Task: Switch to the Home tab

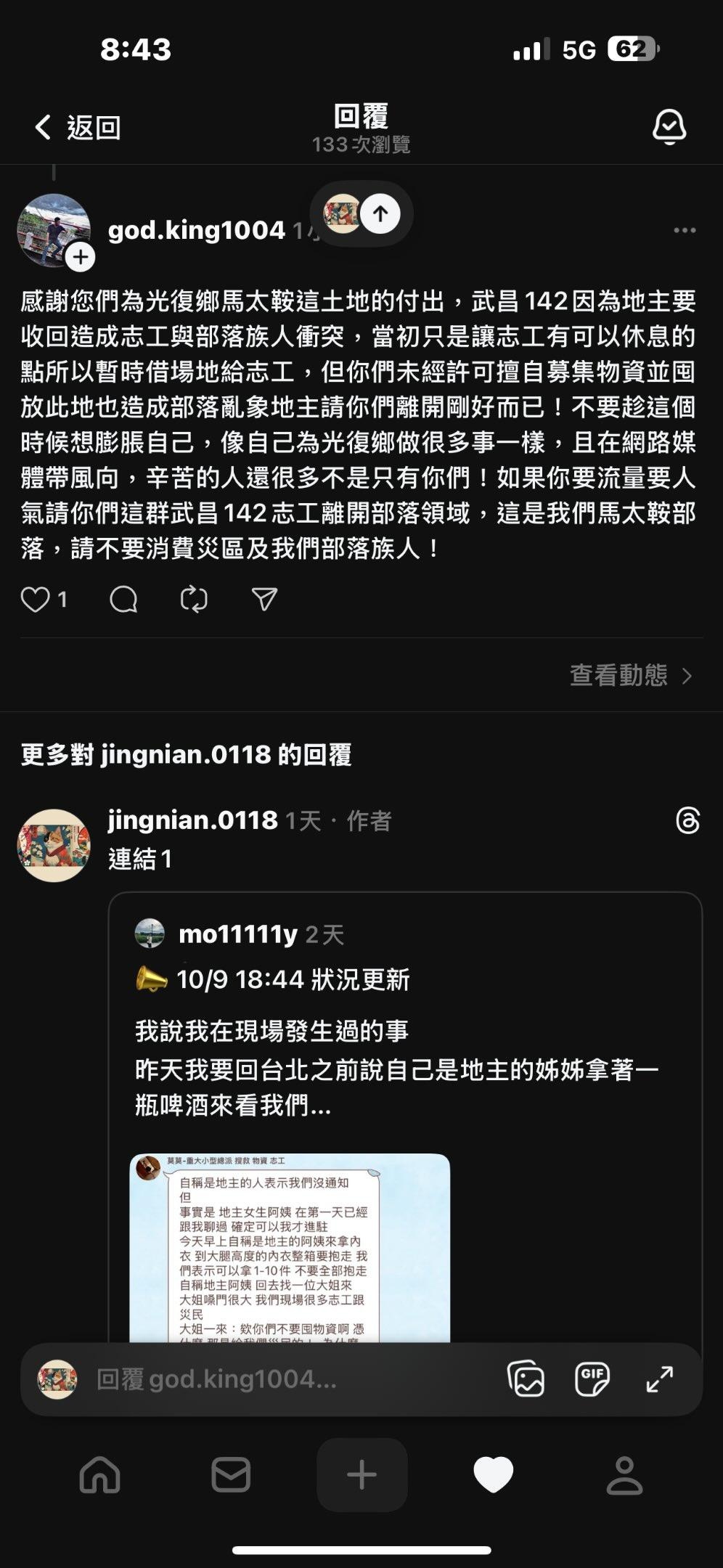Action: pyautogui.click(x=99, y=1475)
